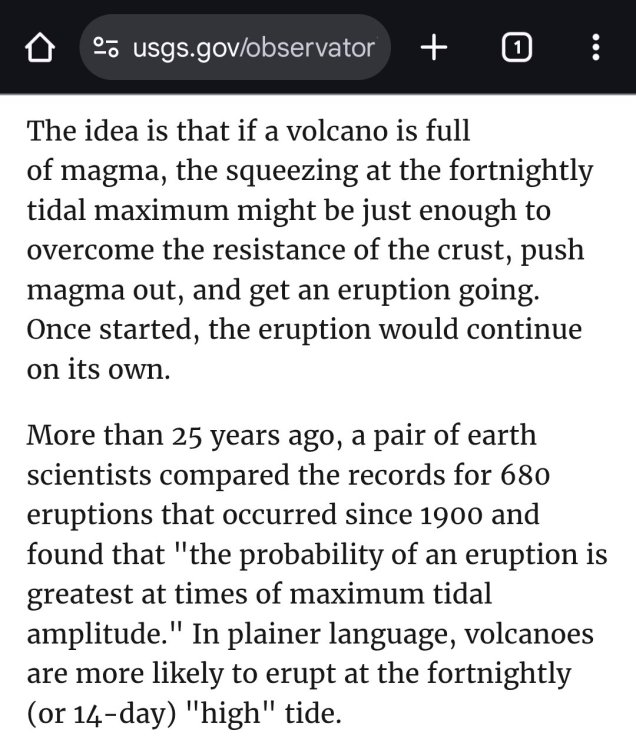Open a new browser tab
This screenshot has height=750, width=636.
(434, 47)
